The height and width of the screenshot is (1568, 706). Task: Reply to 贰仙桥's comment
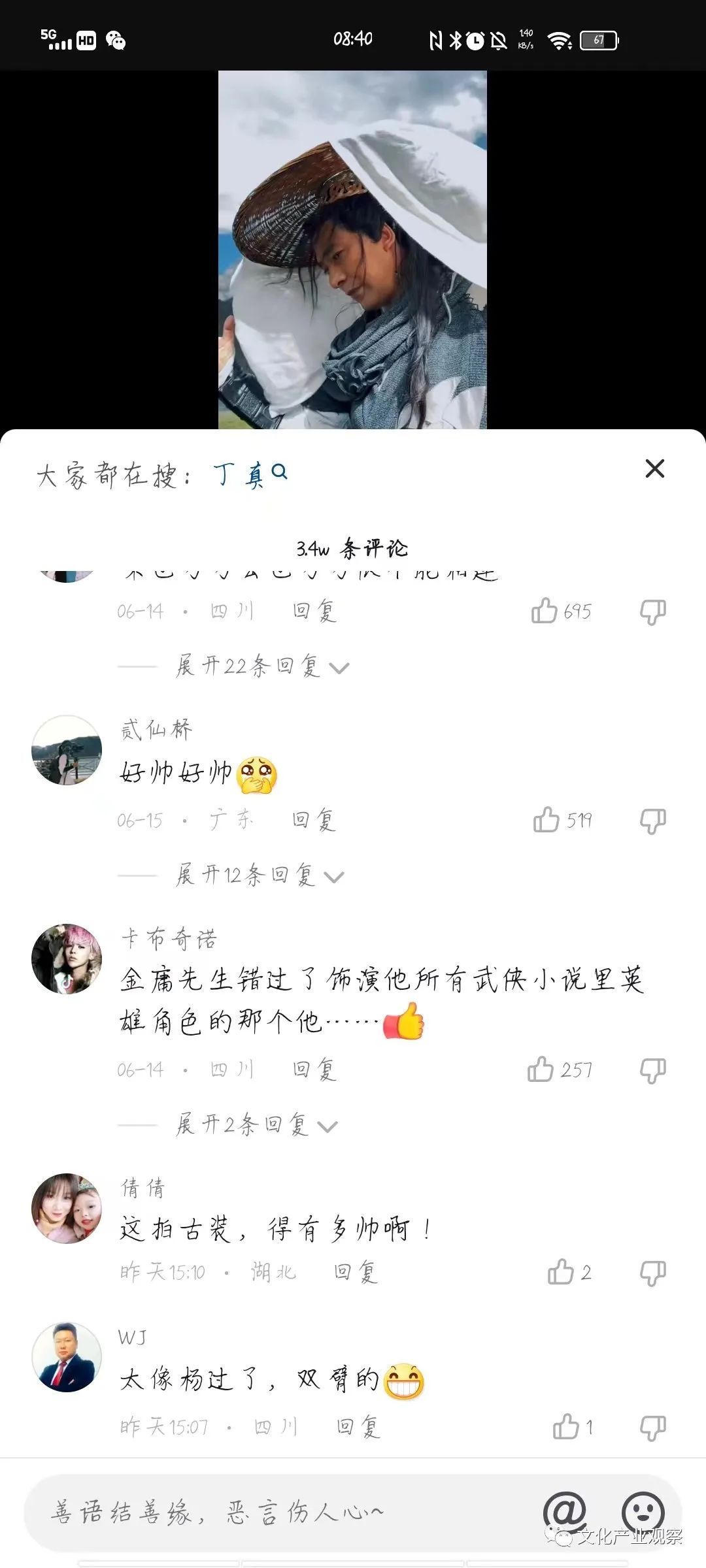(314, 821)
